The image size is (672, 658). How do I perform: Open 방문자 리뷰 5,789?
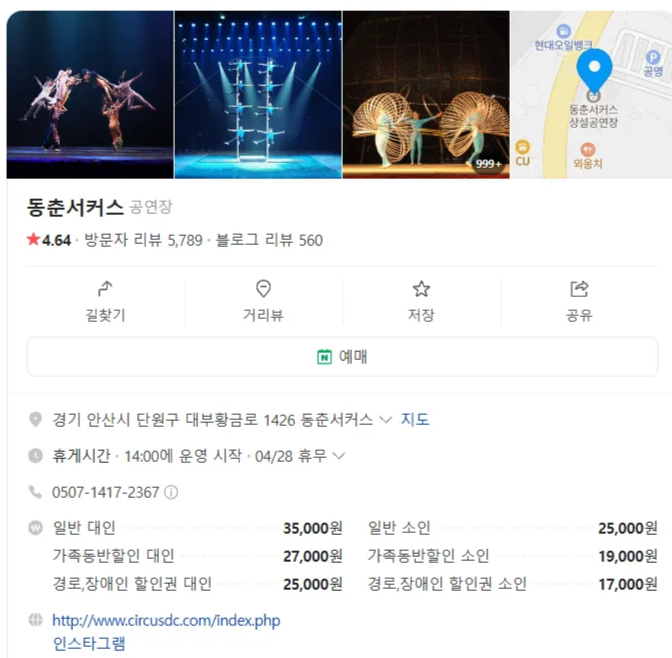143,240
